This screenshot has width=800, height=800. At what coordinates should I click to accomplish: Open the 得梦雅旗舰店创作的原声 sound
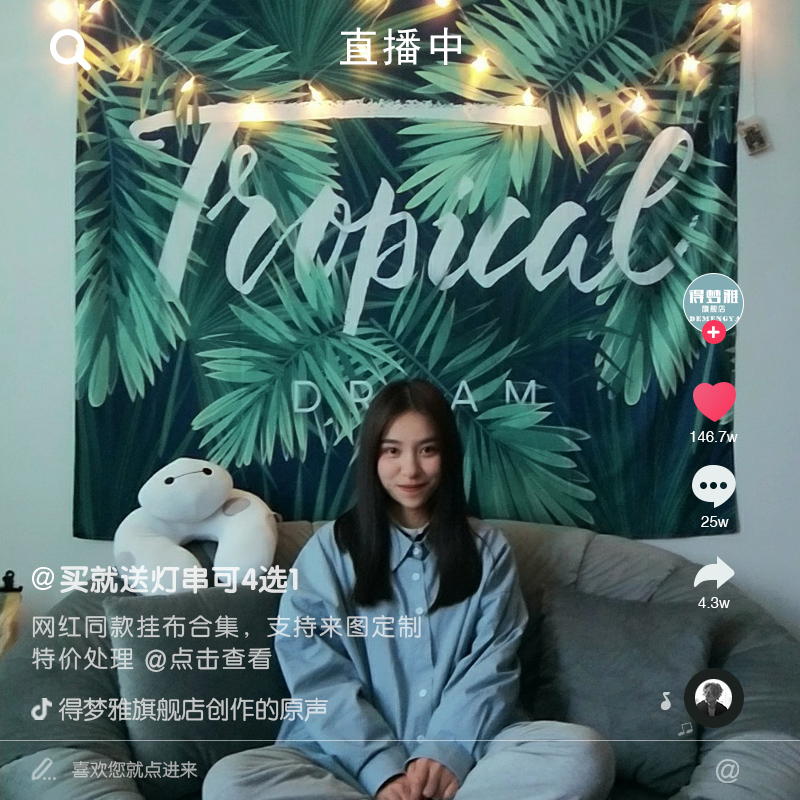pos(192,710)
